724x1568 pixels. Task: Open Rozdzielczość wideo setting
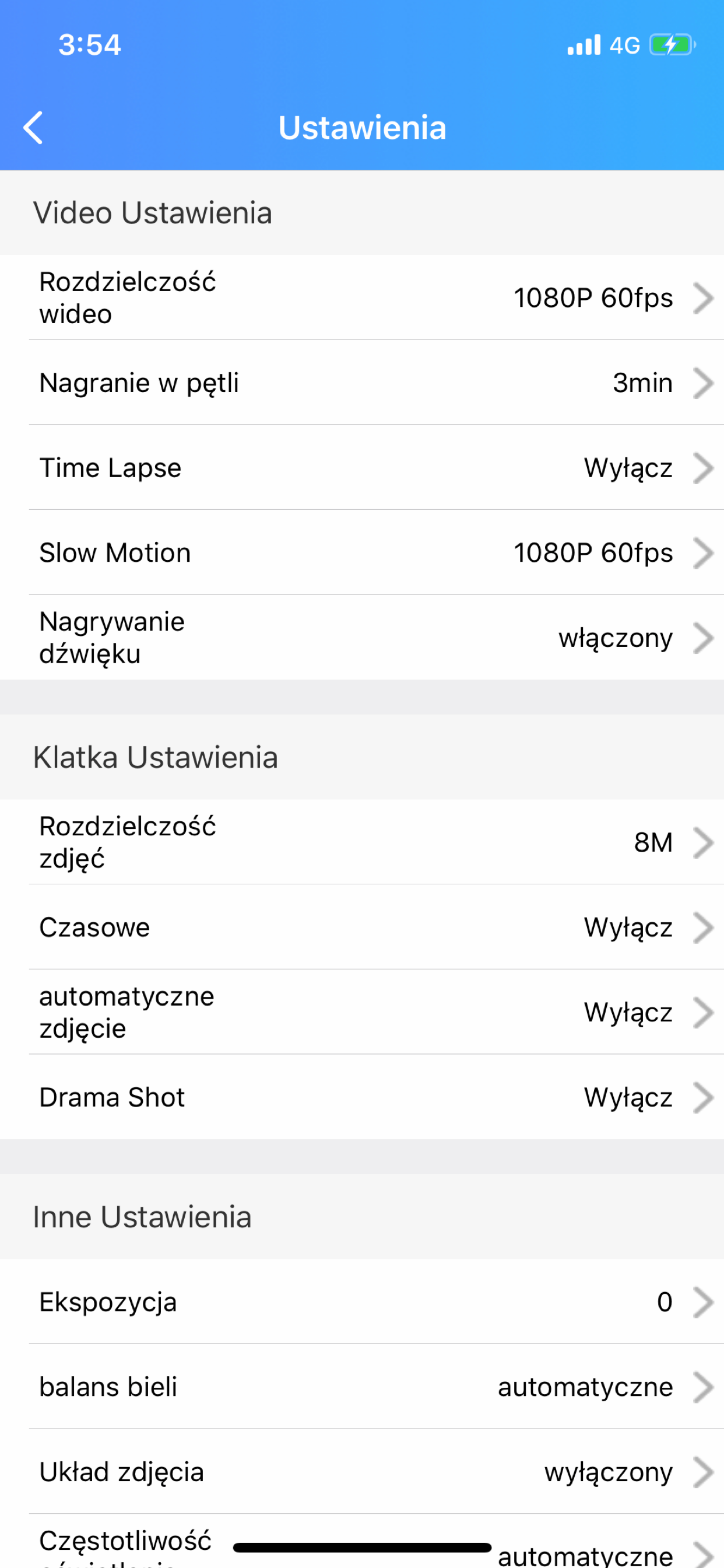tap(362, 297)
